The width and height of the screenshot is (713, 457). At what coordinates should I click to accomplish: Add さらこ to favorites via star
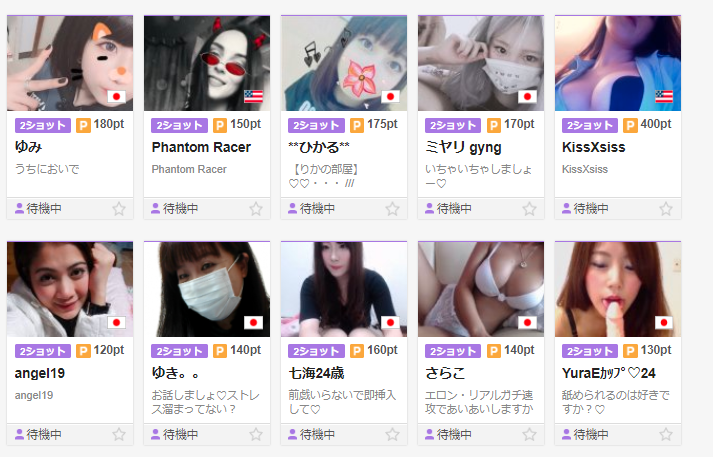coord(530,435)
